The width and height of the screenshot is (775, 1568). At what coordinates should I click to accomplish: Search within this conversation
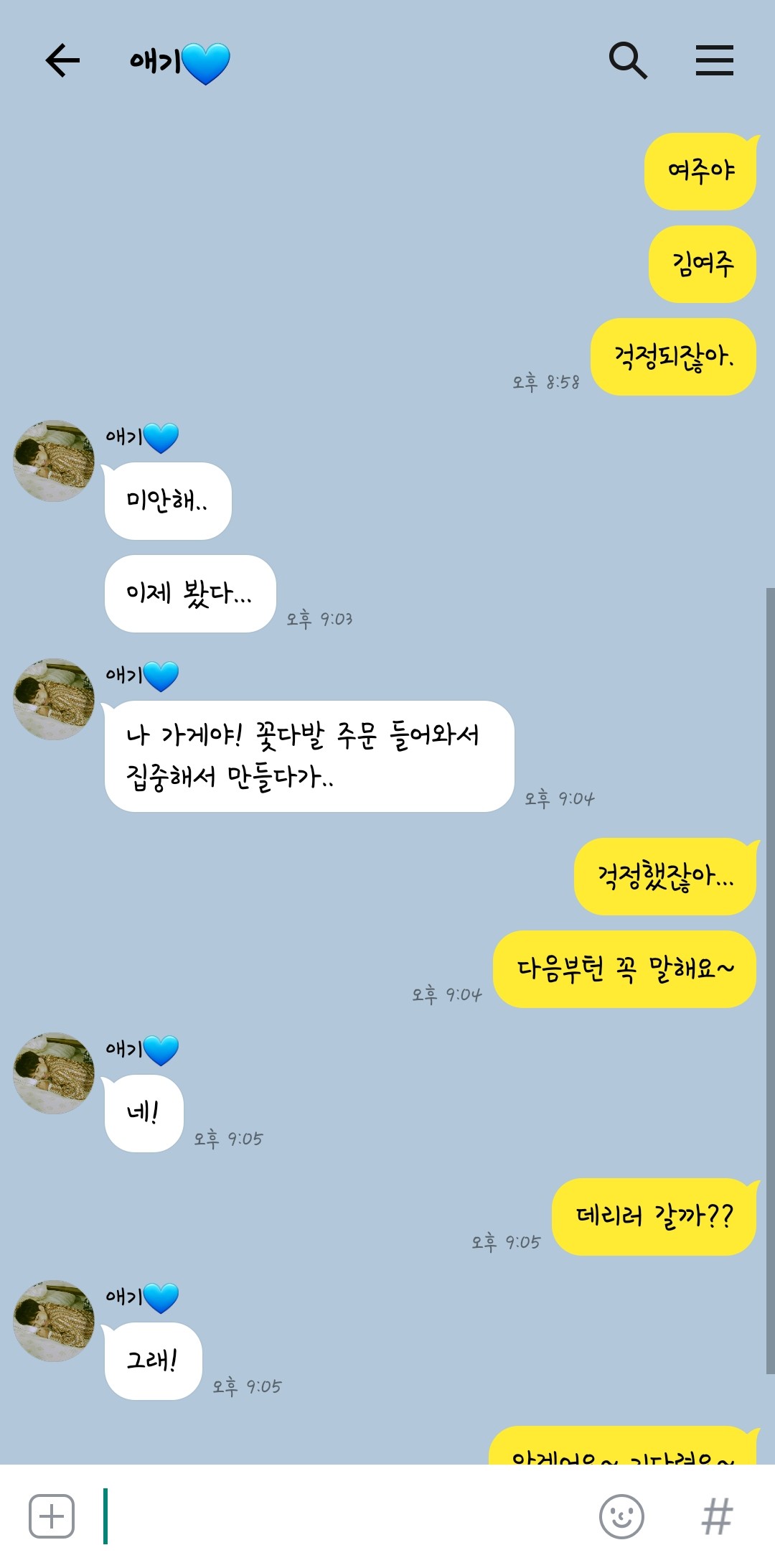click(x=628, y=60)
